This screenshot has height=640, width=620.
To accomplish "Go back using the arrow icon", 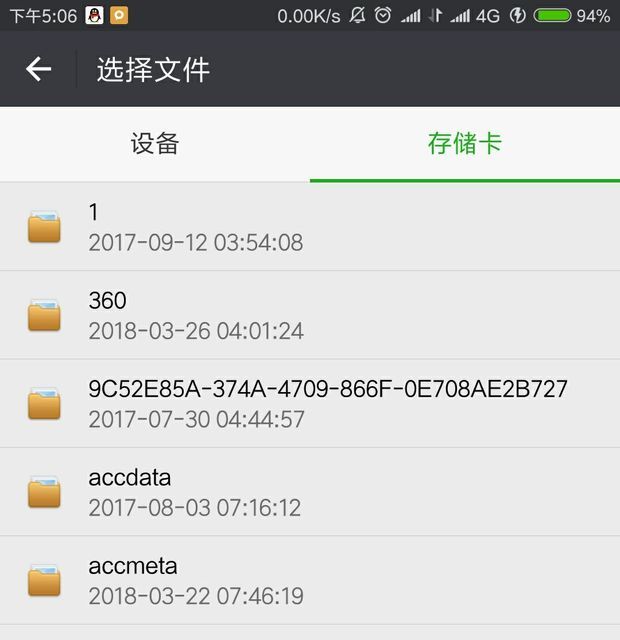I will [38, 69].
